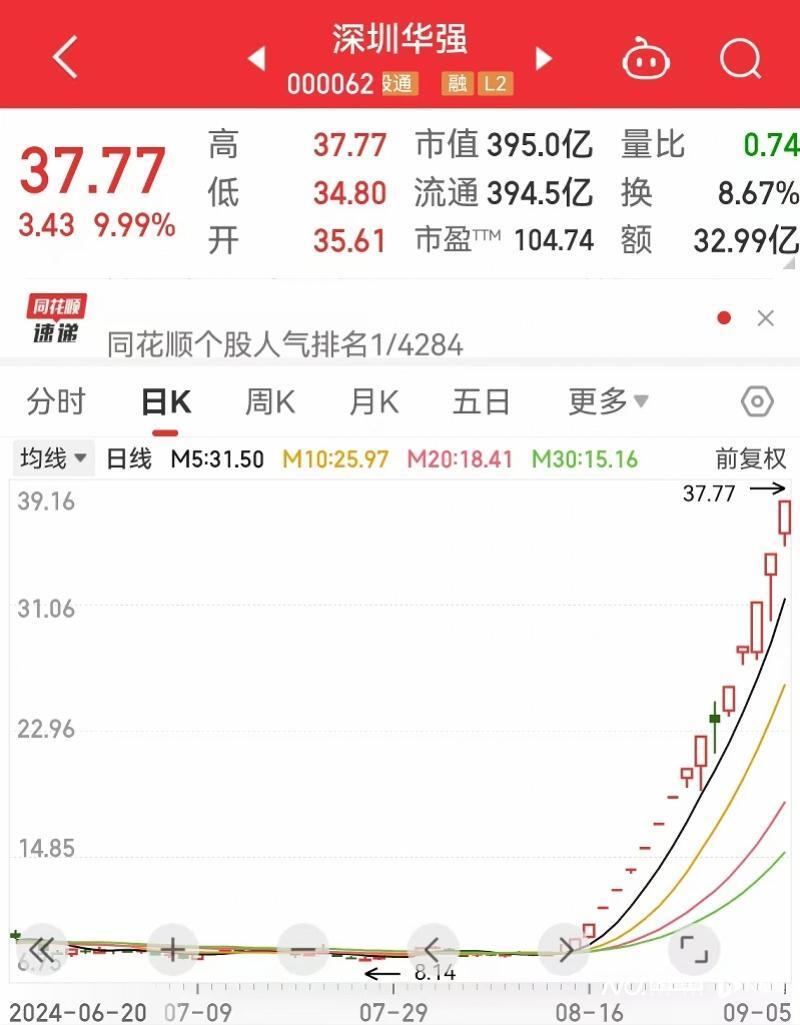The height and width of the screenshot is (1025, 800).
Task: Enter fullscreen chart mode
Action: (x=694, y=946)
